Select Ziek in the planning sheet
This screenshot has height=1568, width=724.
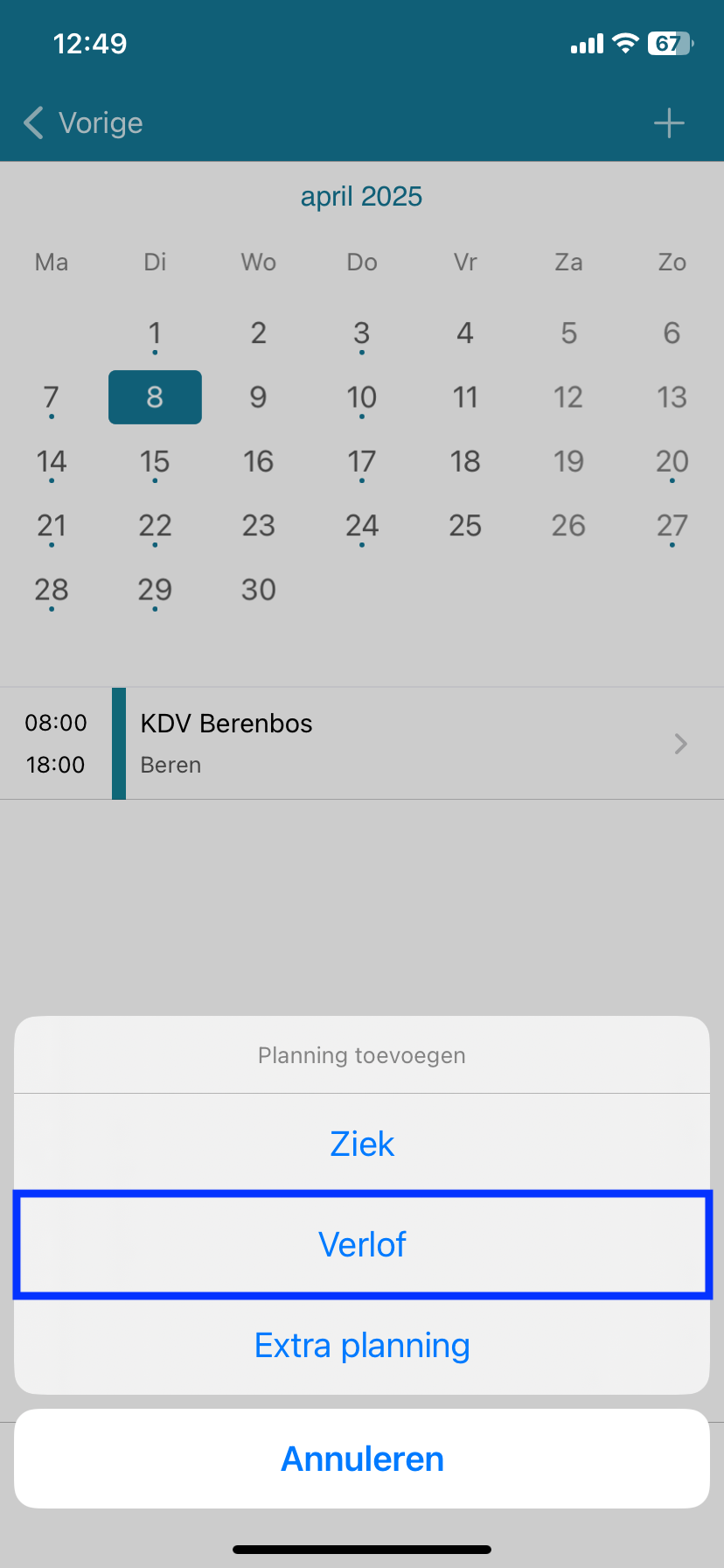coord(362,1144)
